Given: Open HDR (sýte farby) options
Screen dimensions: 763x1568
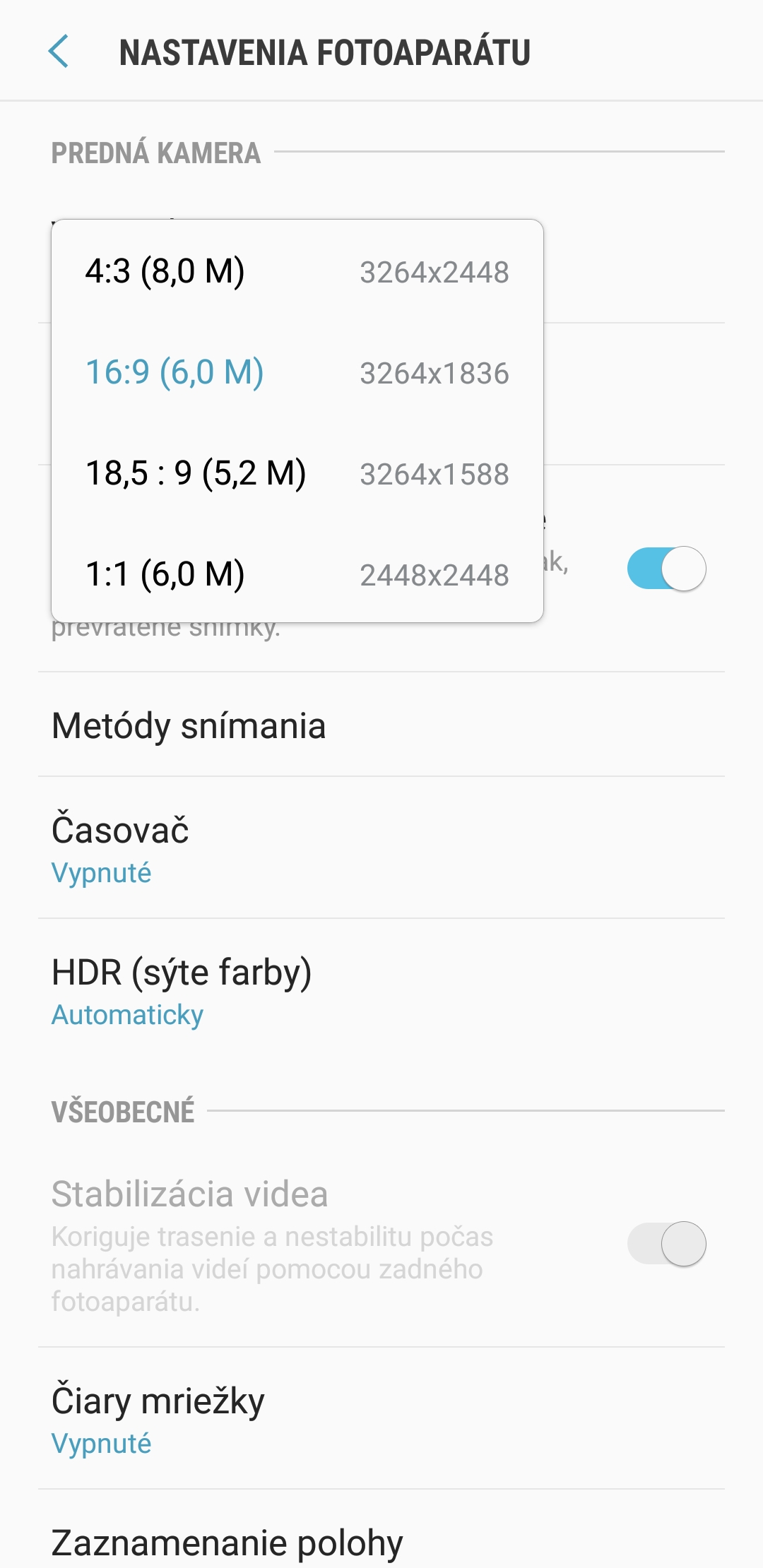Looking at the screenshot, I should click(x=381, y=990).
